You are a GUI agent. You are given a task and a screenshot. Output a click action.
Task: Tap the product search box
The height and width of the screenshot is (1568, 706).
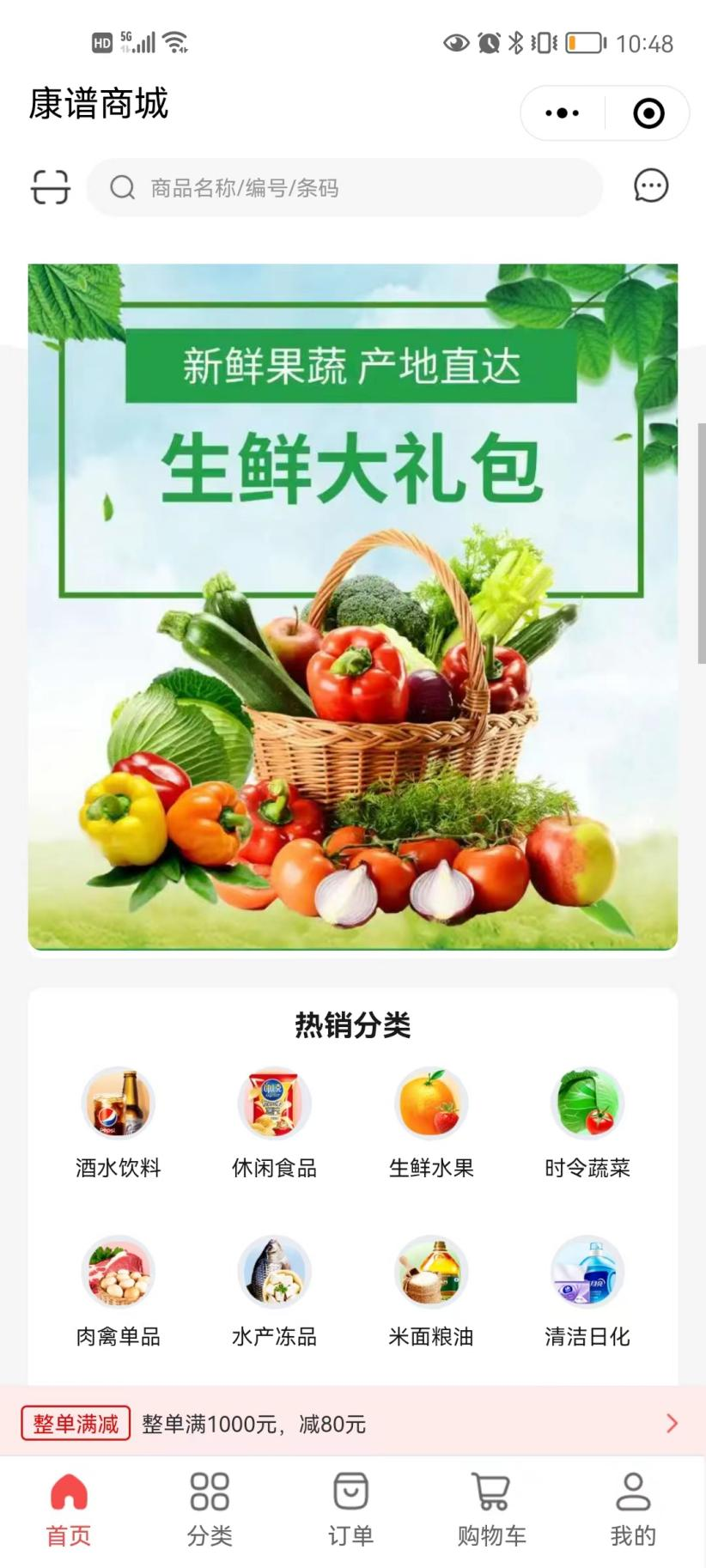click(x=344, y=187)
